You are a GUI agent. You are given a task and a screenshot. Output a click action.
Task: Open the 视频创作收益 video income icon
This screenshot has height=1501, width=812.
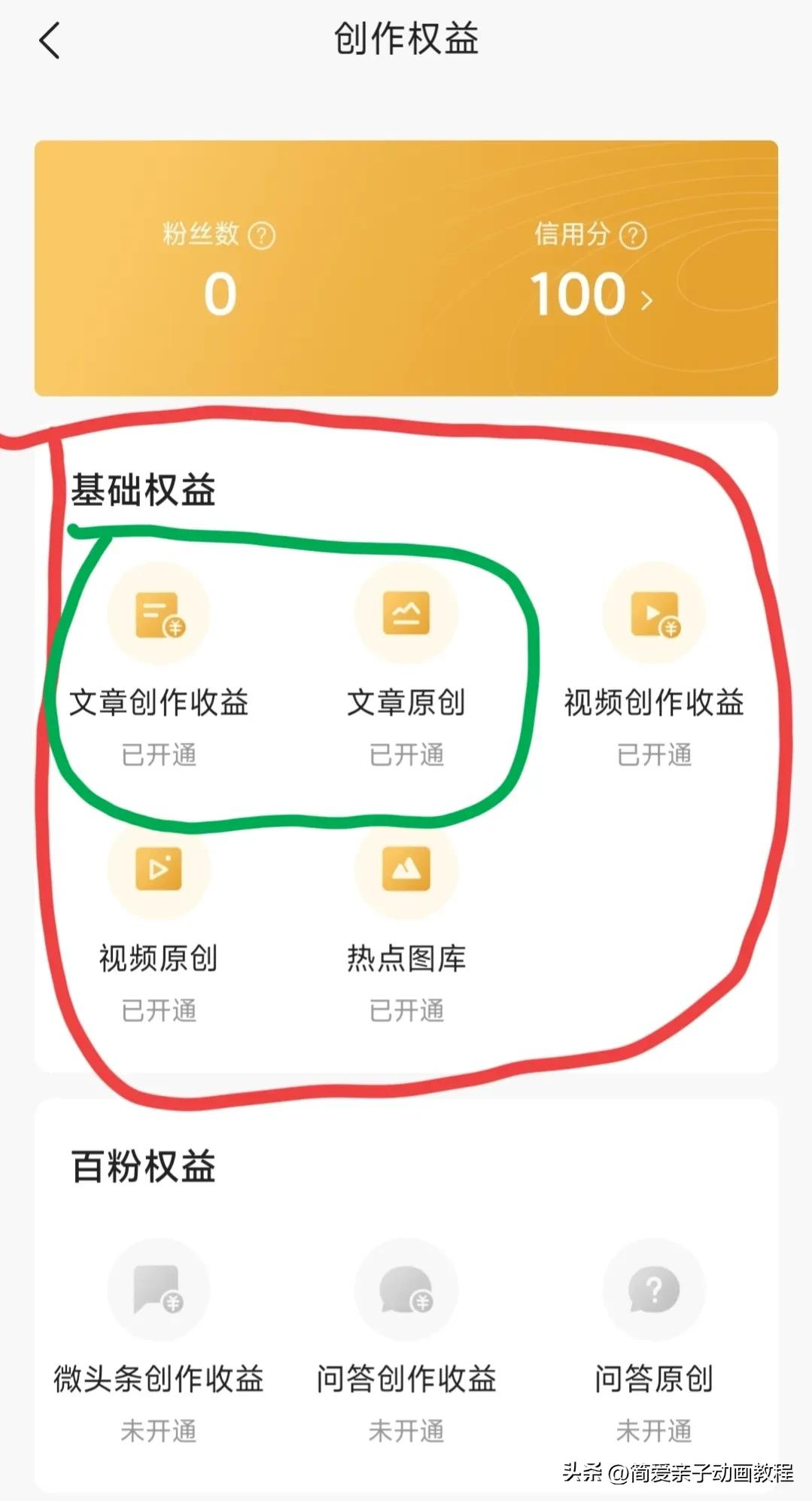[x=653, y=615]
